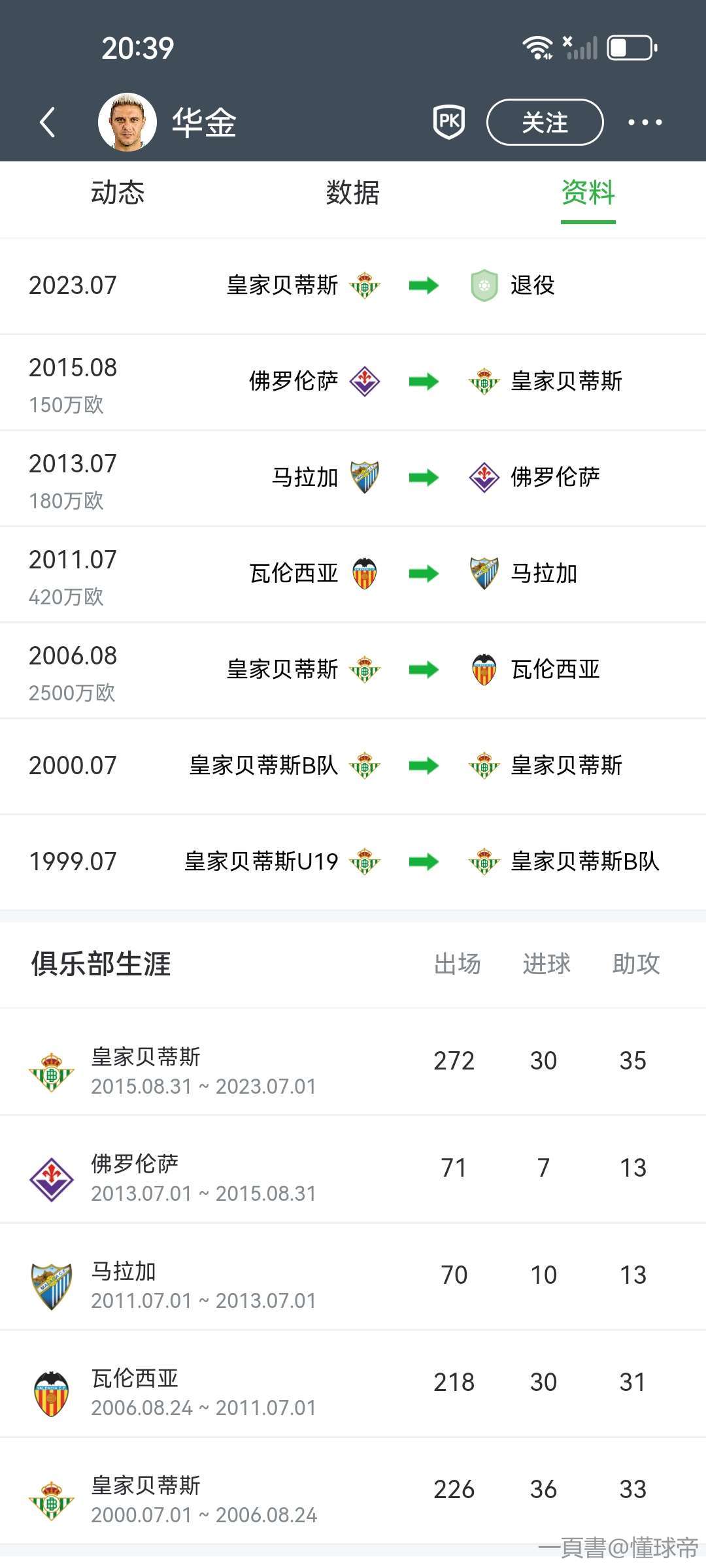
Task: Open 2011.07 transfer from 瓦伦西亚 to 马拉加
Action: 353,574
